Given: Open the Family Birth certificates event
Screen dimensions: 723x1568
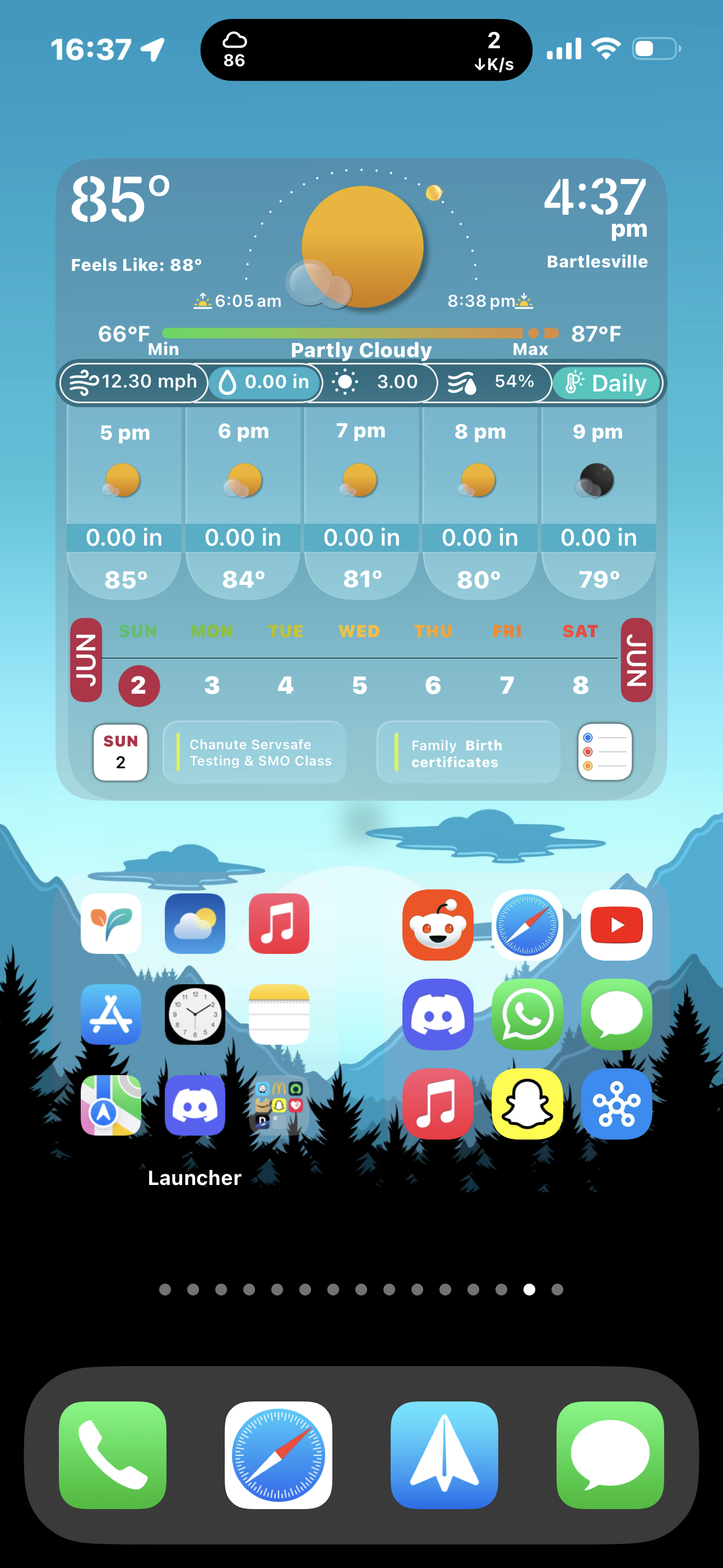Looking at the screenshot, I should click(x=468, y=753).
